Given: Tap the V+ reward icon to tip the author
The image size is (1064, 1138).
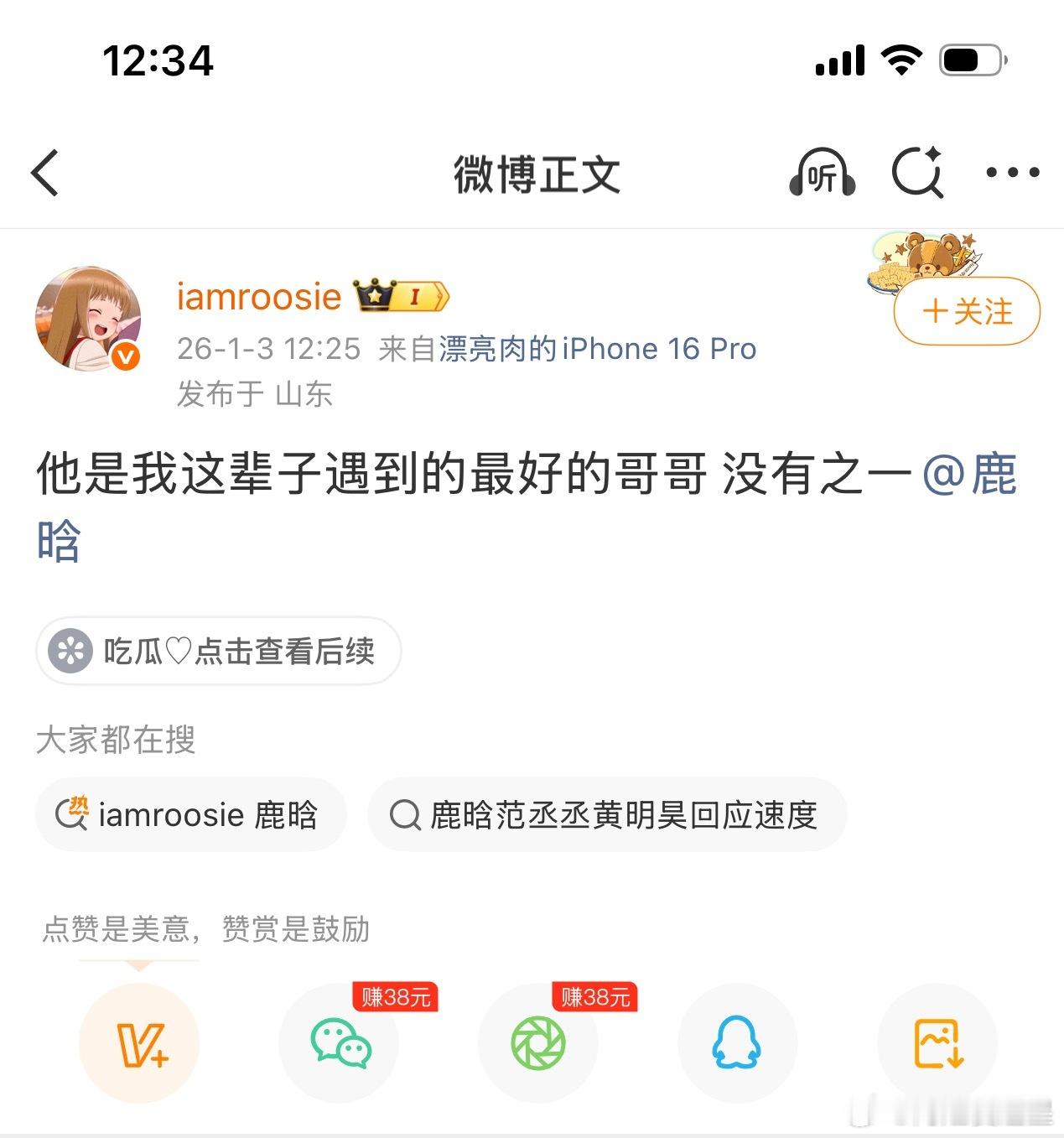Looking at the screenshot, I should point(141,1044).
